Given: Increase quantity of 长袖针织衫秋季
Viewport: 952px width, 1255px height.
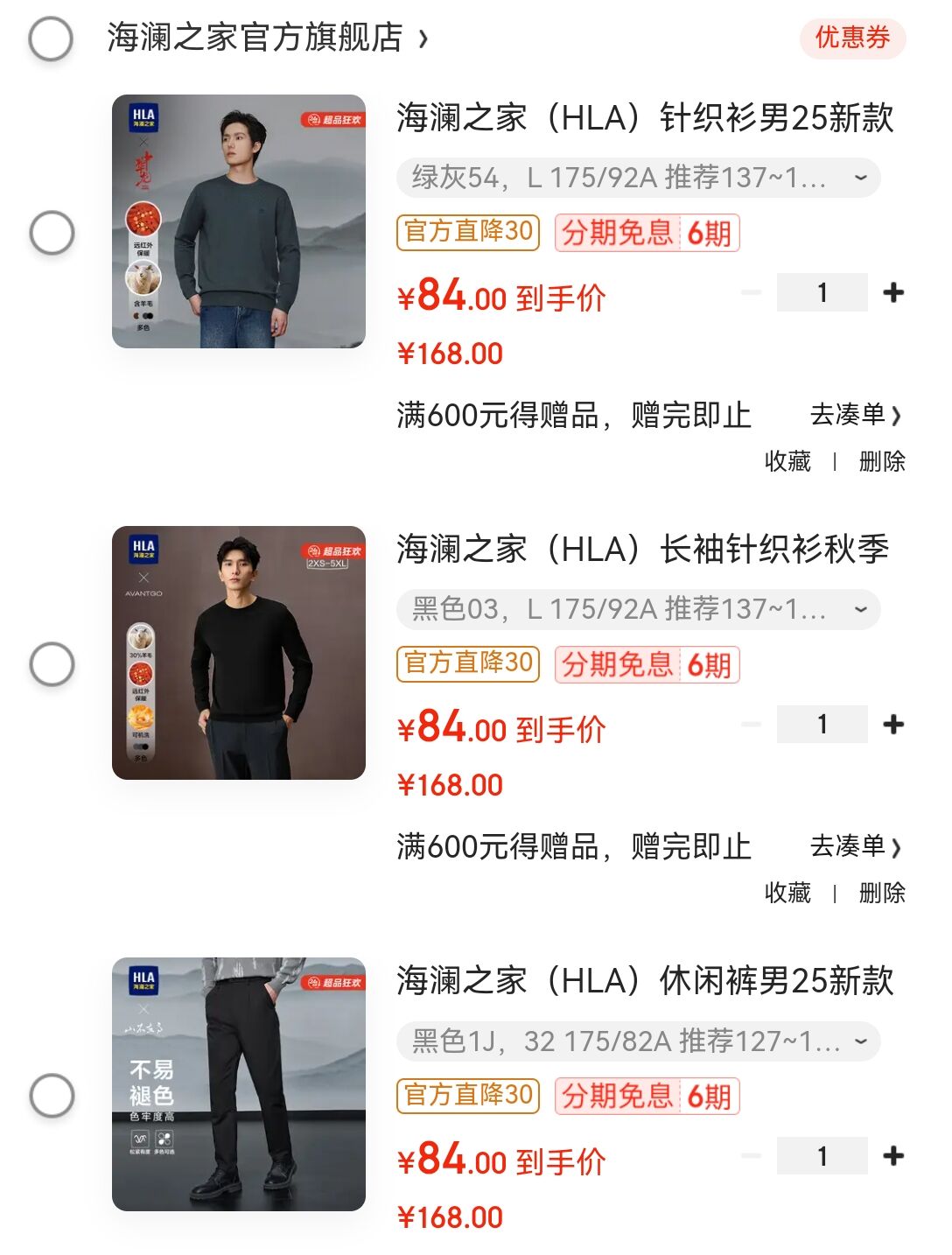Looking at the screenshot, I should [893, 725].
